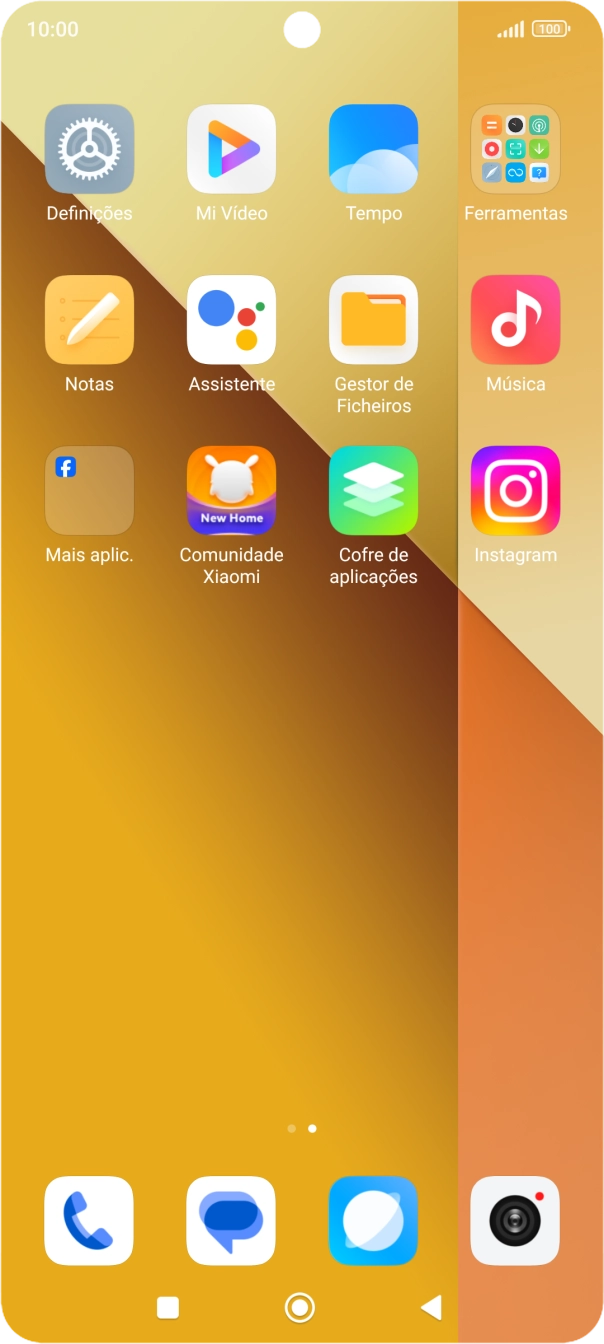Tap the recent apps square button

(x=168, y=1307)
